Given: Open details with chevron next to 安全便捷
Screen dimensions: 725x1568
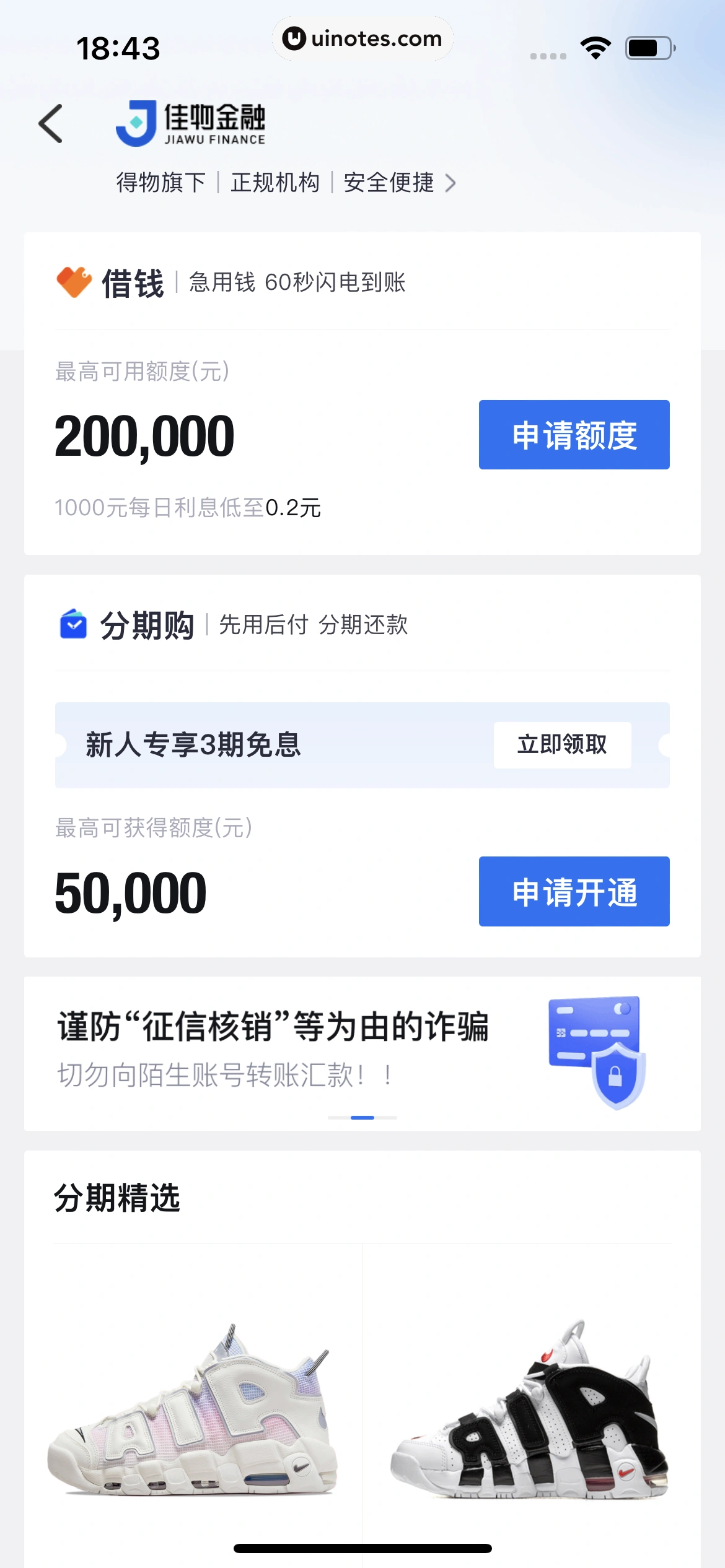Looking at the screenshot, I should pyautogui.click(x=451, y=183).
